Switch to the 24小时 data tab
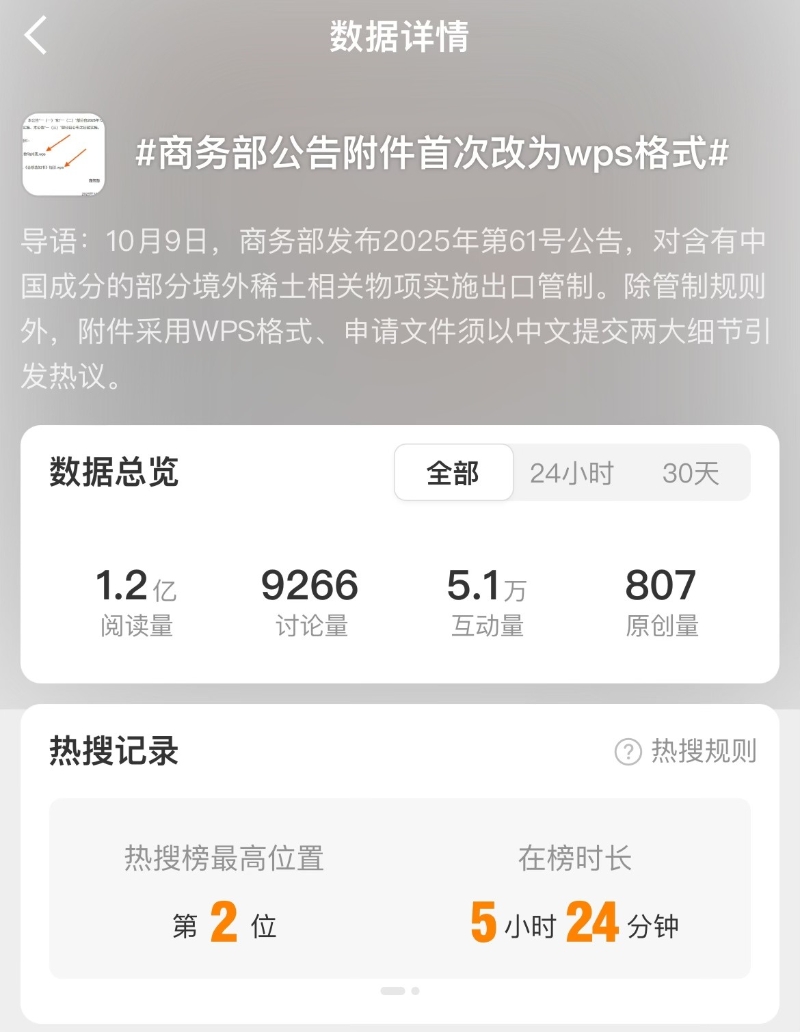The image size is (800, 1032). pos(571,473)
